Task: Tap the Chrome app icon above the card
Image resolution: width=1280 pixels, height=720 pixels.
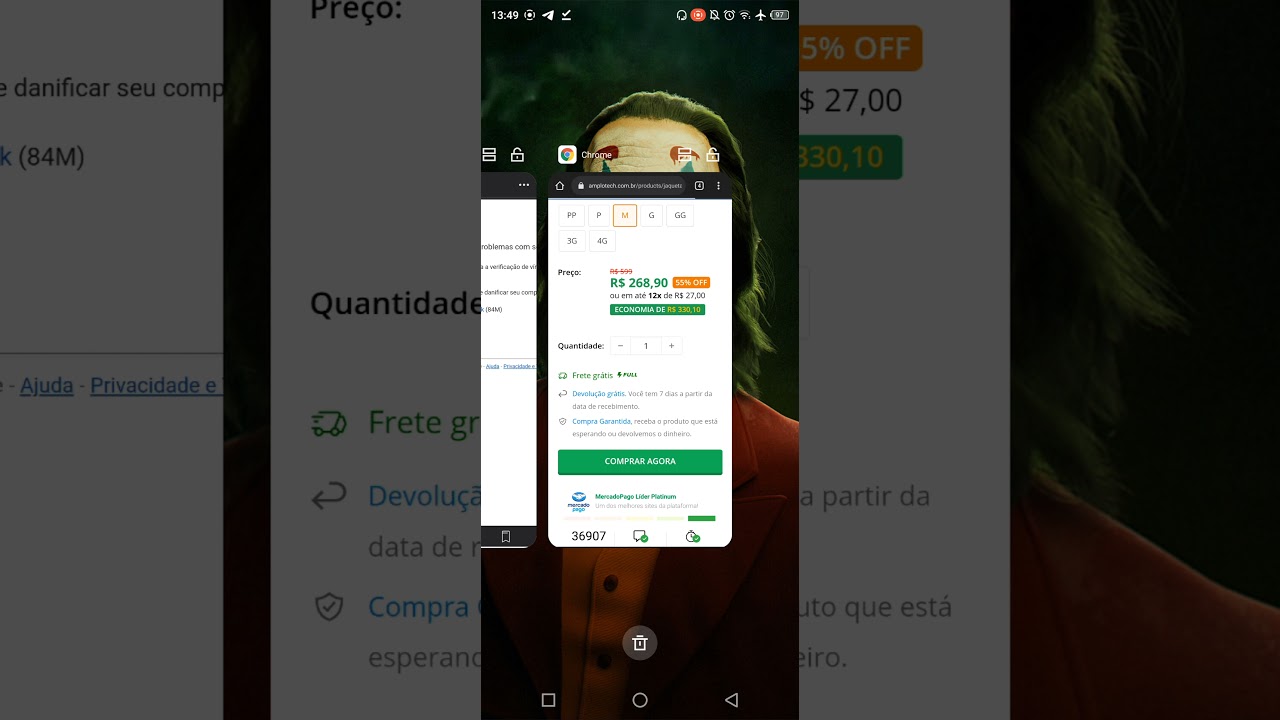Action: click(x=567, y=155)
